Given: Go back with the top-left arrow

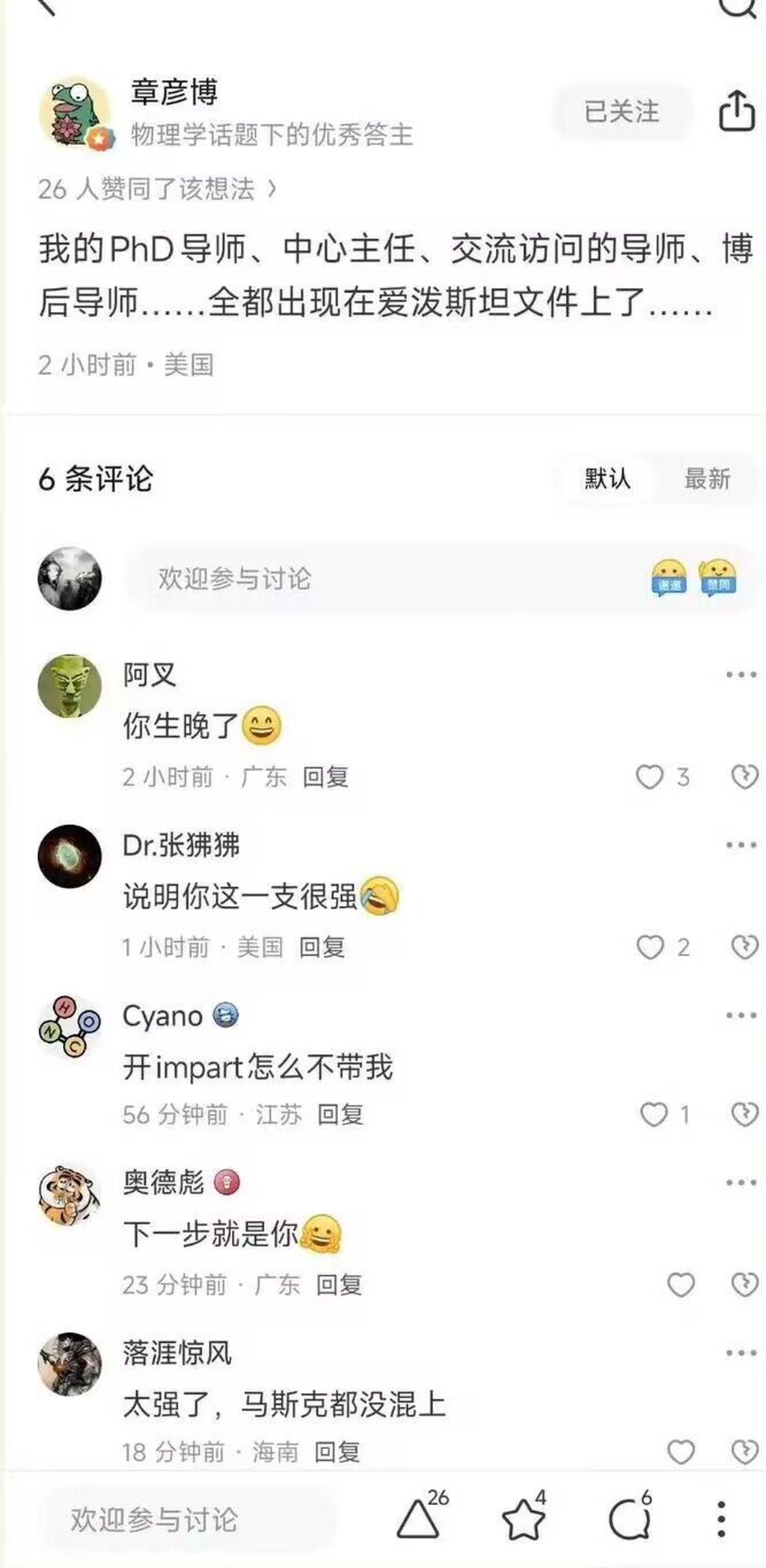Looking at the screenshot, I should point(46,7).
